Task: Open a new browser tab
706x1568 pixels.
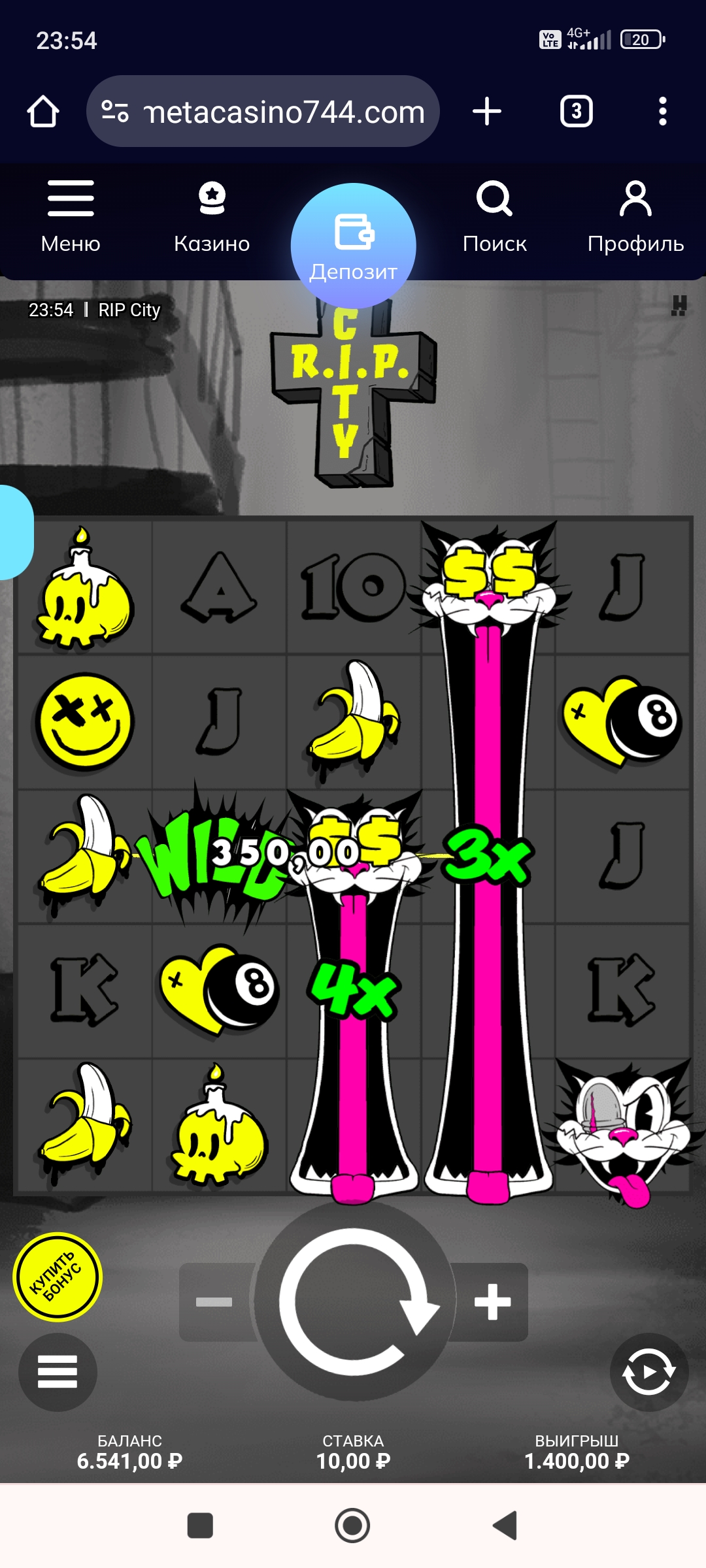Action: [x=487, y=112]
